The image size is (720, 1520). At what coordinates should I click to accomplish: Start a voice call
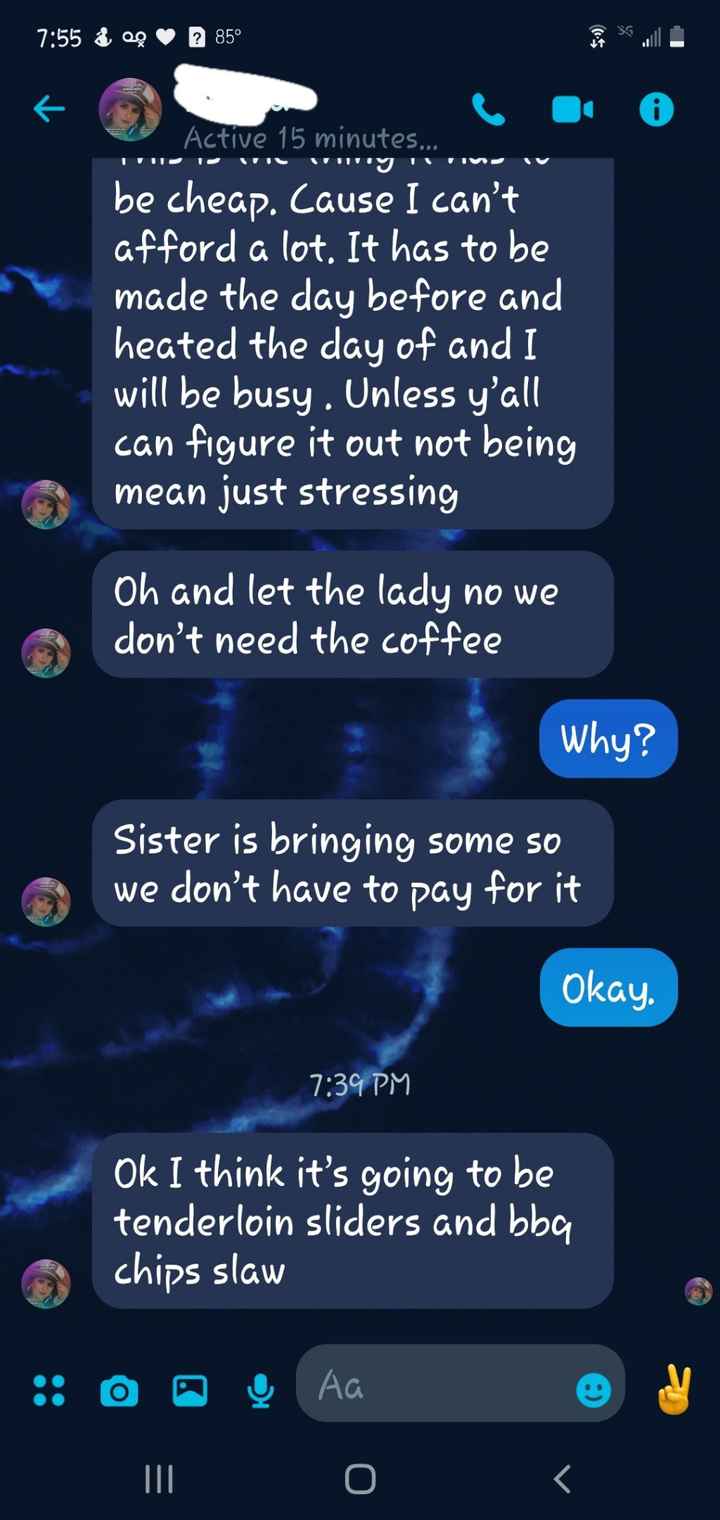[488, 110]
